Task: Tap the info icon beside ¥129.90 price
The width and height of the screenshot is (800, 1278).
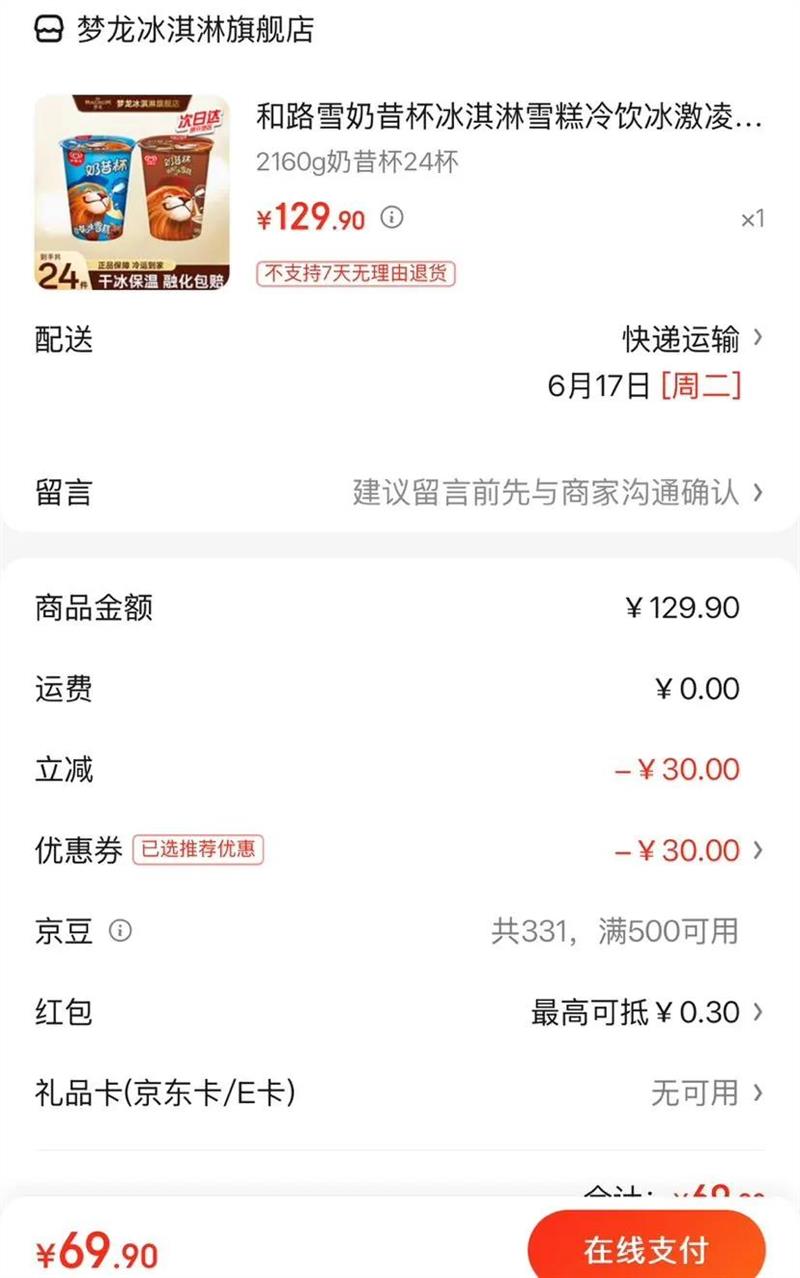Action: coord(393,217)
